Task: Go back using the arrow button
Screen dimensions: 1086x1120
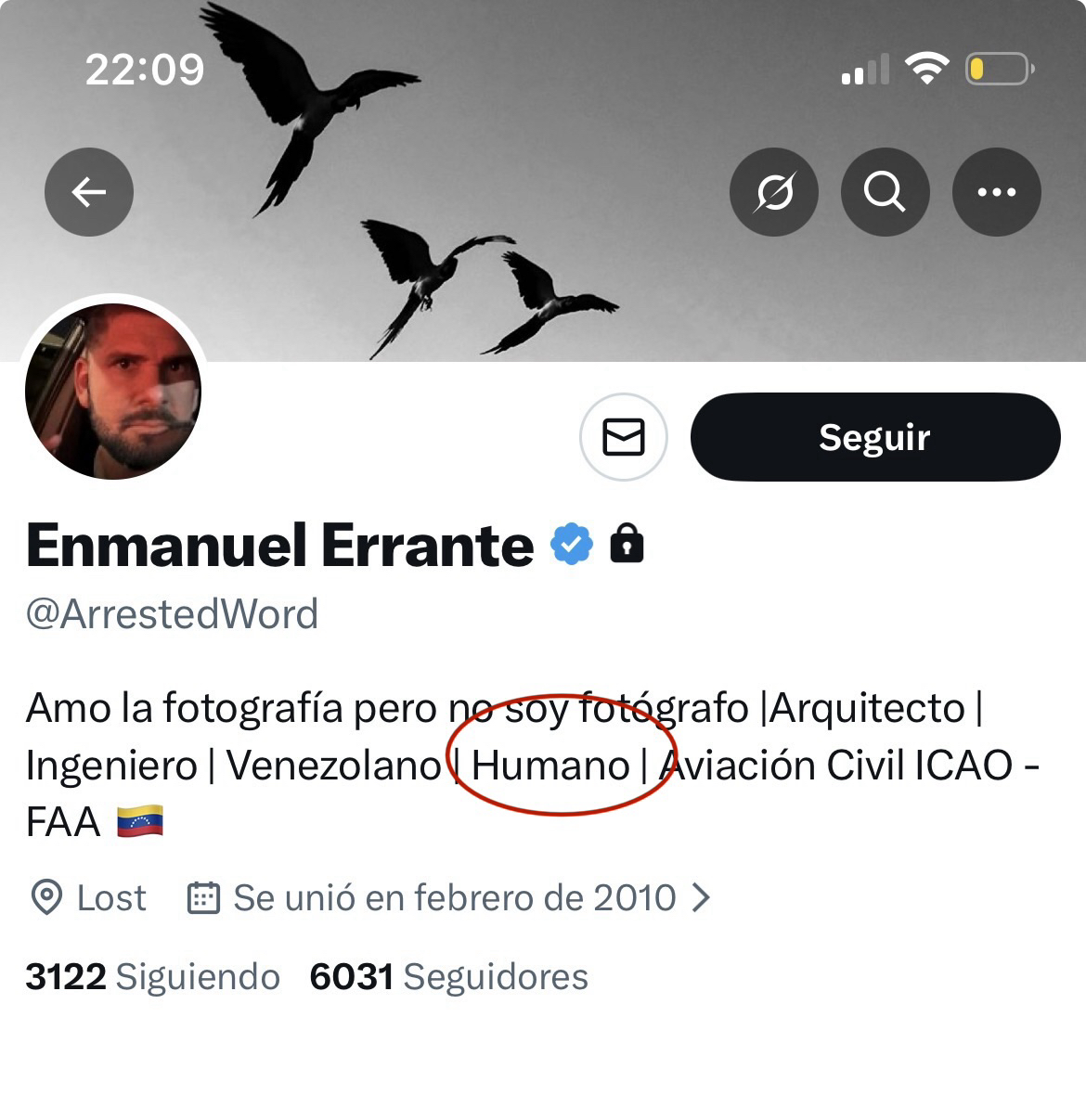Action: coord(89,192)
